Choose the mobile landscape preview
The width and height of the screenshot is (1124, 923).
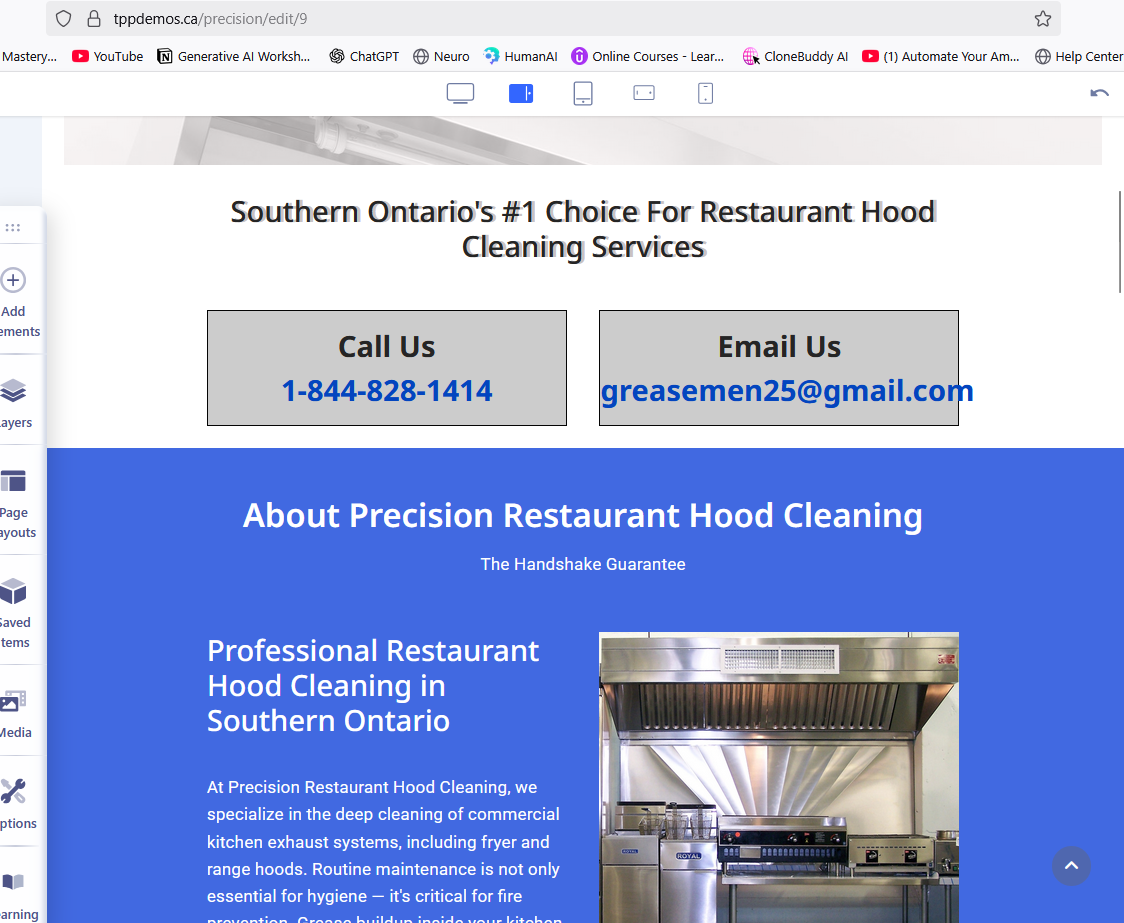[644, 93]
